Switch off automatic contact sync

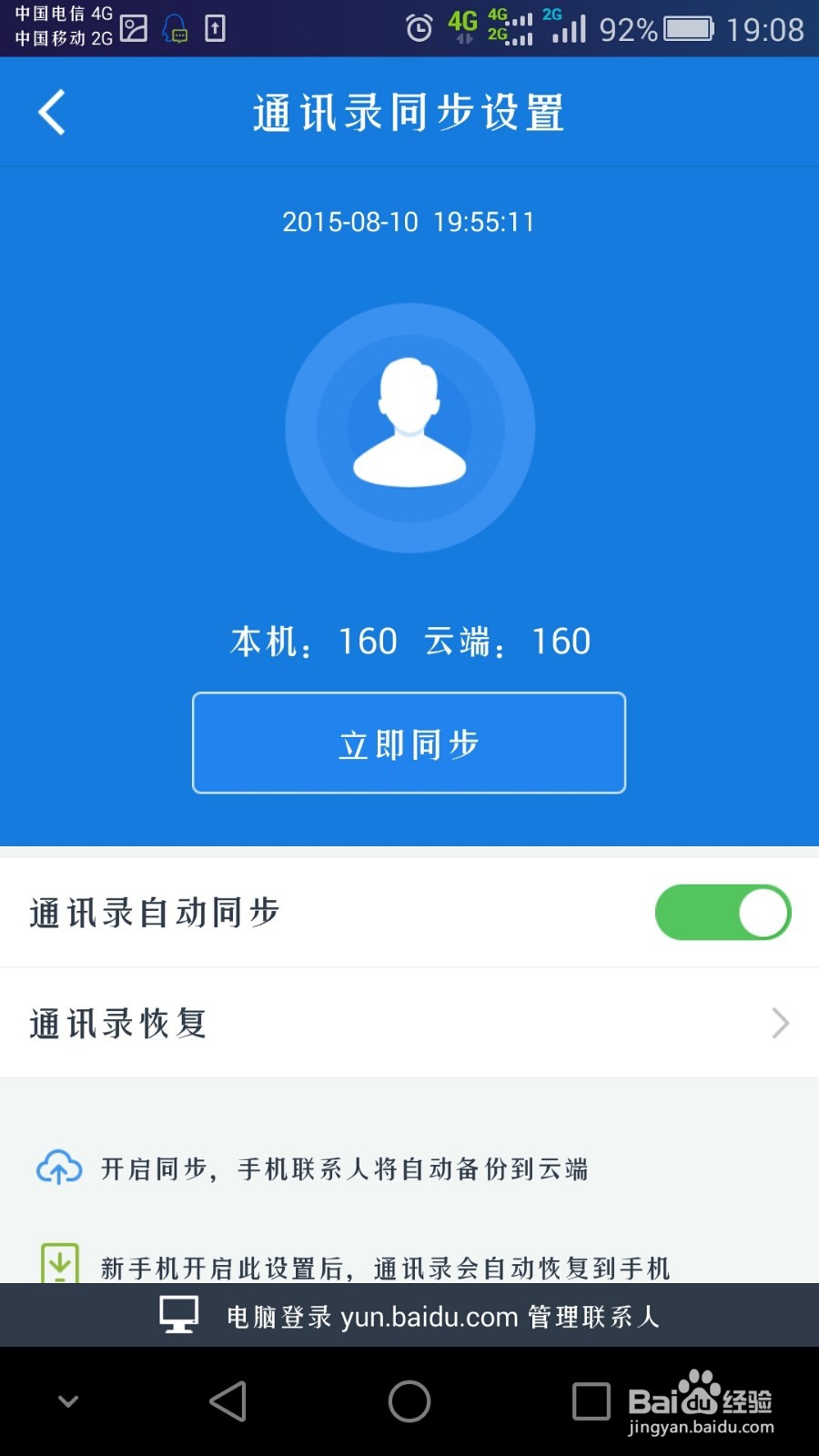pyautogui.click(x=722, y=912)
